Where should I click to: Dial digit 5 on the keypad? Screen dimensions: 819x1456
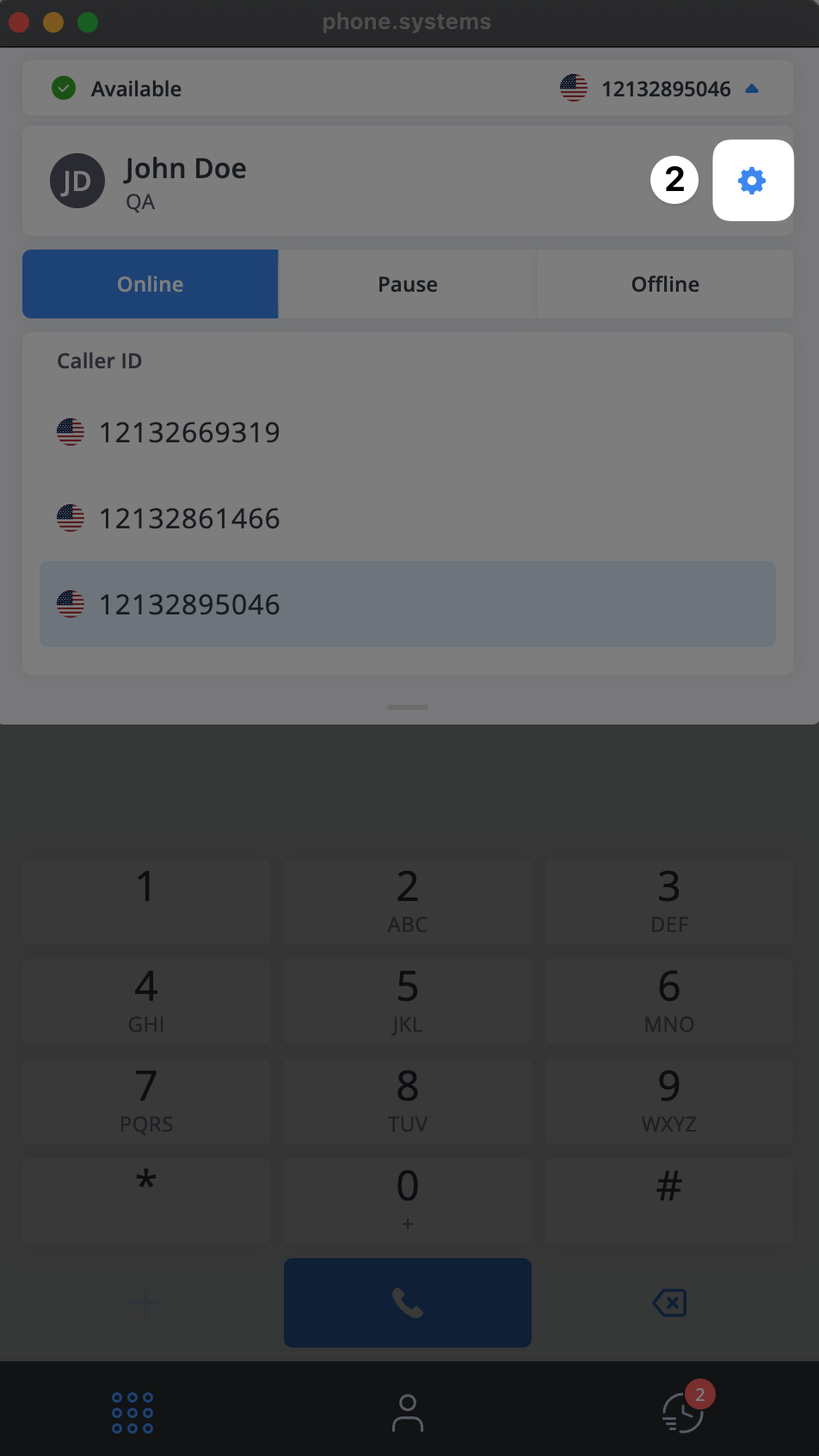point(408,1002)
